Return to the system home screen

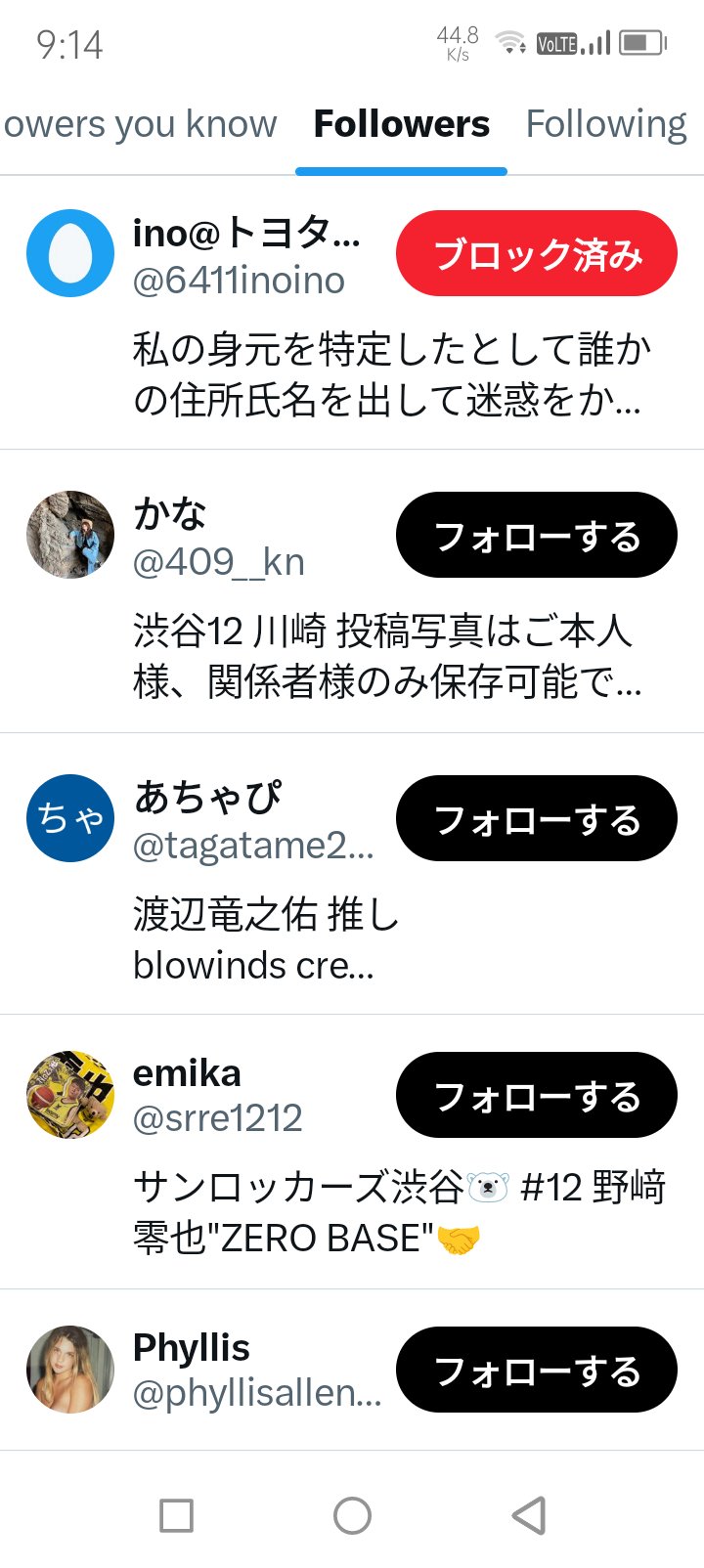click(352, 1516)
